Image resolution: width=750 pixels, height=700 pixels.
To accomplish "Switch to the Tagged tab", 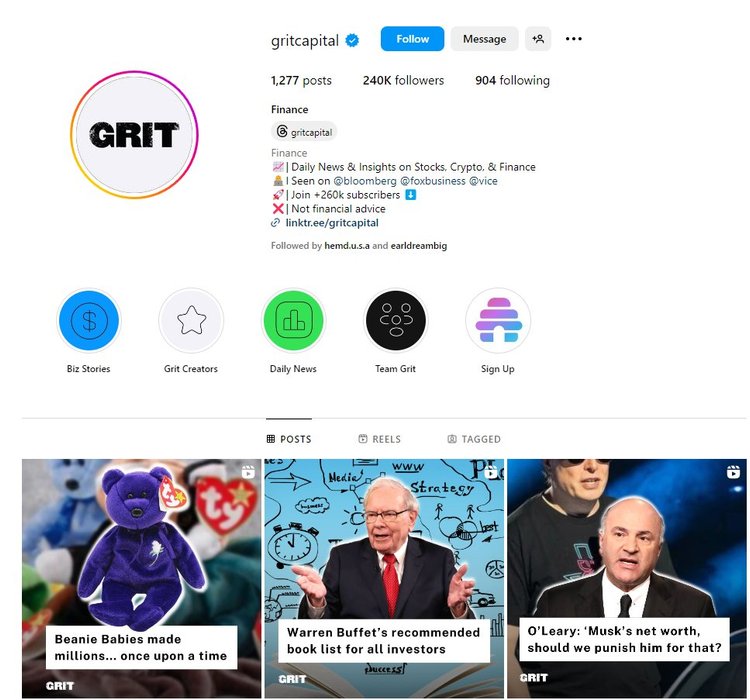I will [474, 439].
